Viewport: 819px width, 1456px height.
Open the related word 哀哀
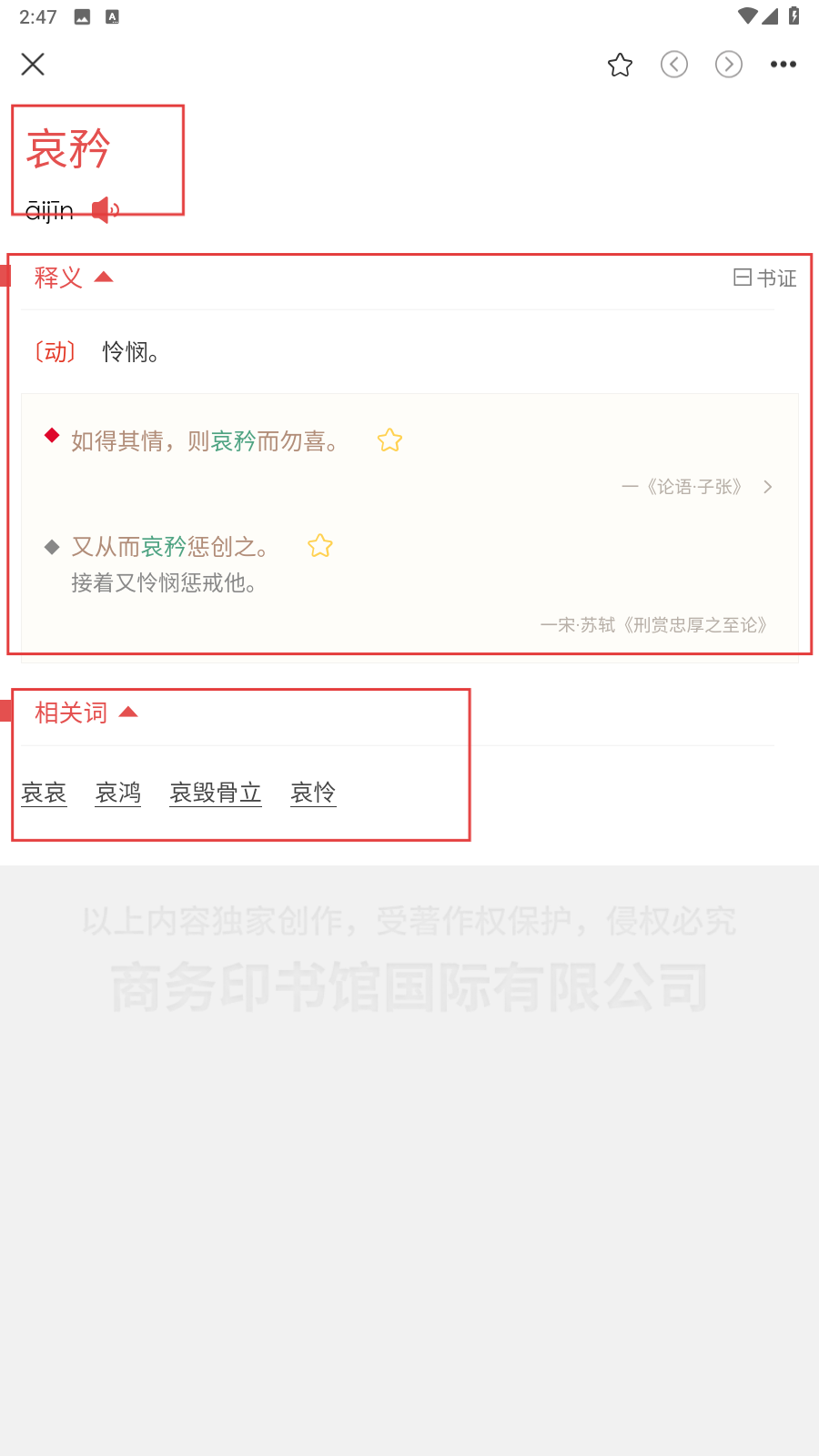point(45,793)
